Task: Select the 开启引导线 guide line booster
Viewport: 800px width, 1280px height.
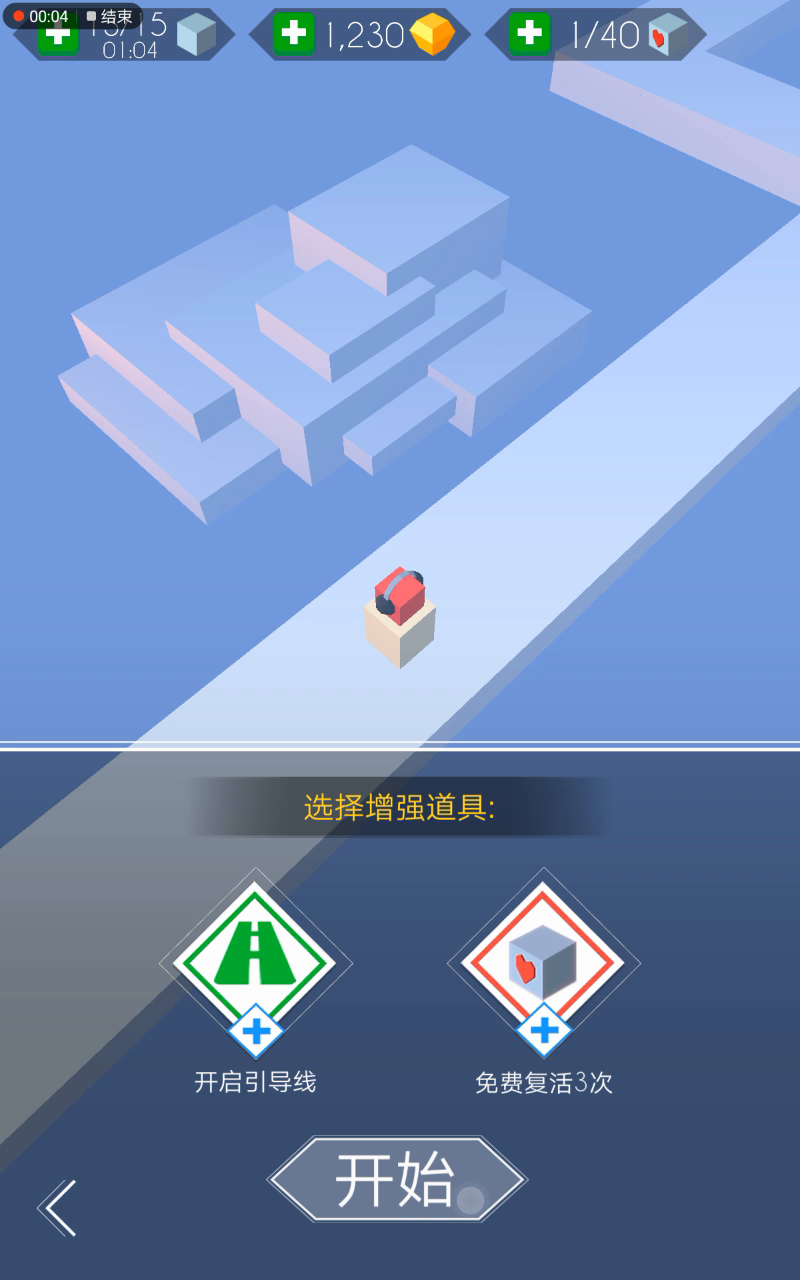Action: [256, 964]
